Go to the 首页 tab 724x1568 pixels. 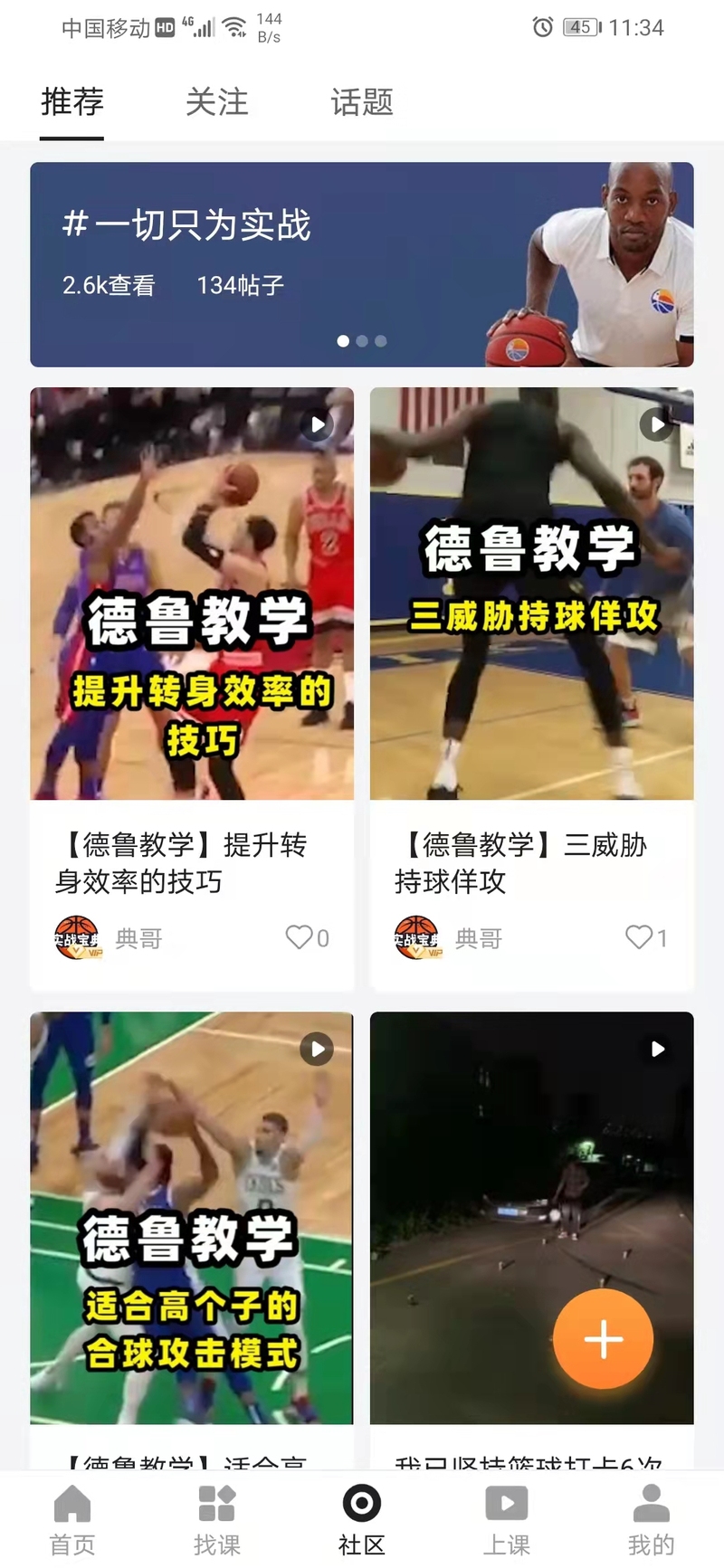click(72, 1520)
